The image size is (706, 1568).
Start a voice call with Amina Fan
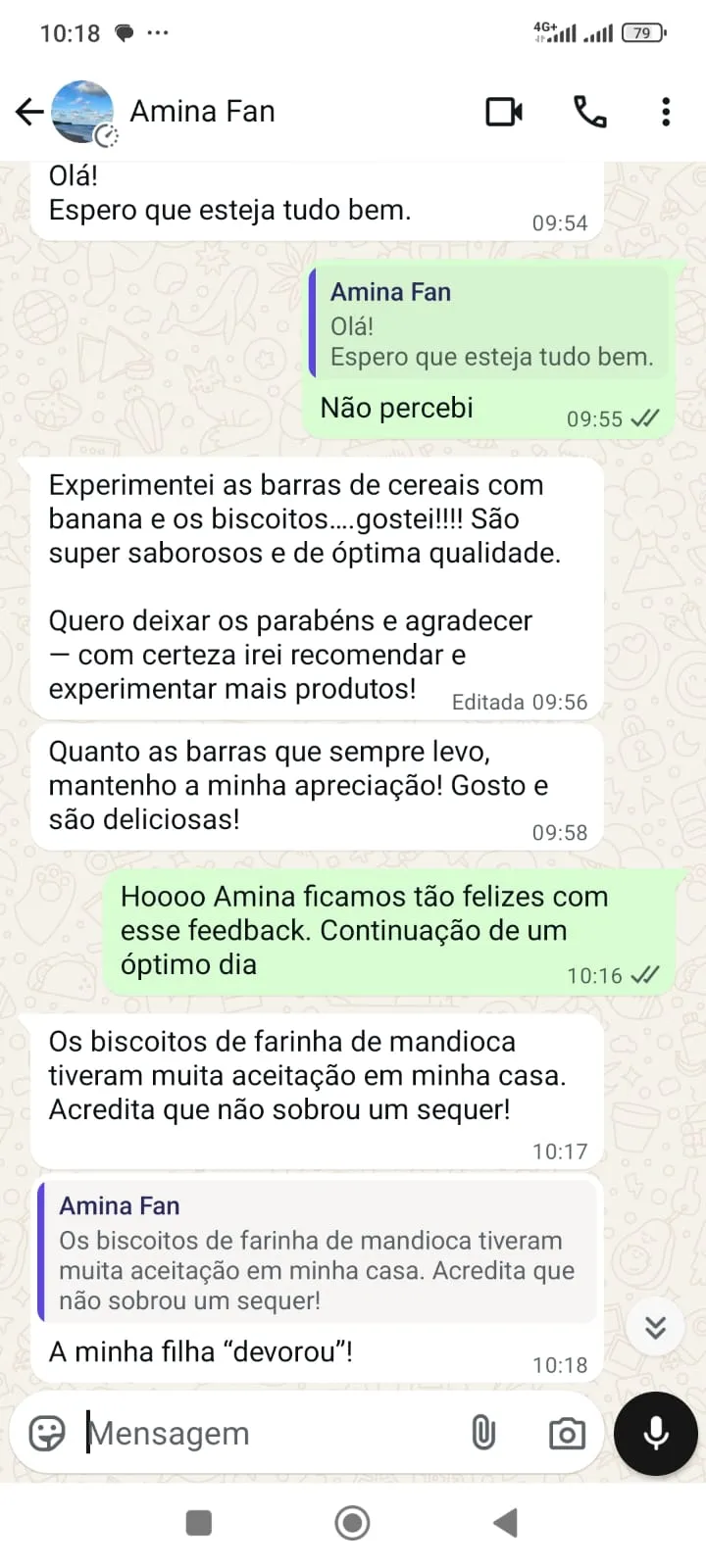(589, 112)
